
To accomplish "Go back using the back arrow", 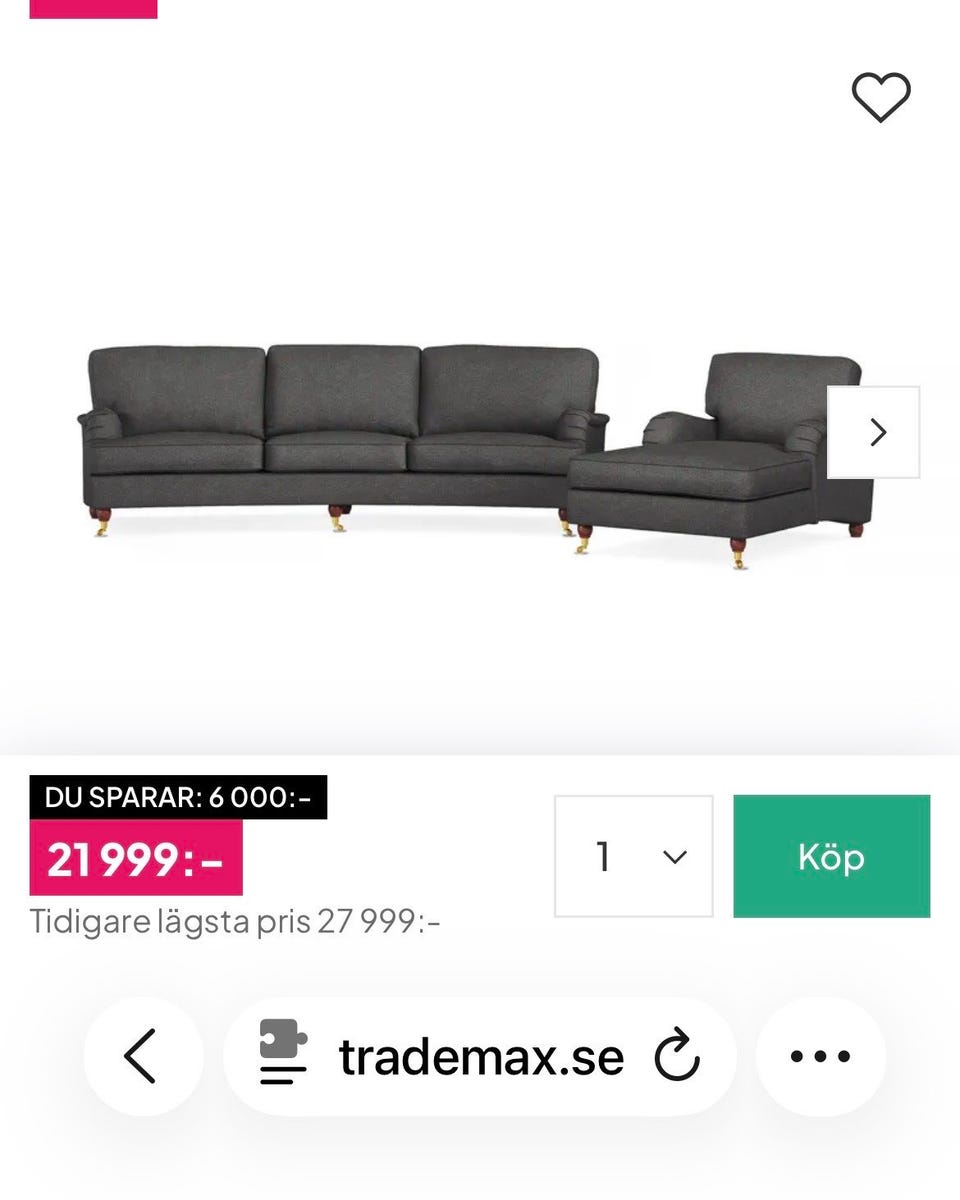I will pos(142,1055).
